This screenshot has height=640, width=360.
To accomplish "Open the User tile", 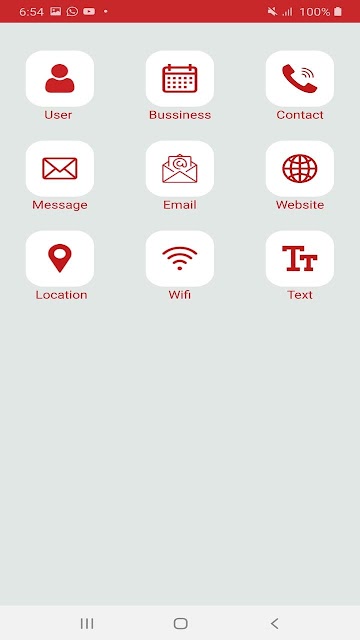I will pos(60,78).
